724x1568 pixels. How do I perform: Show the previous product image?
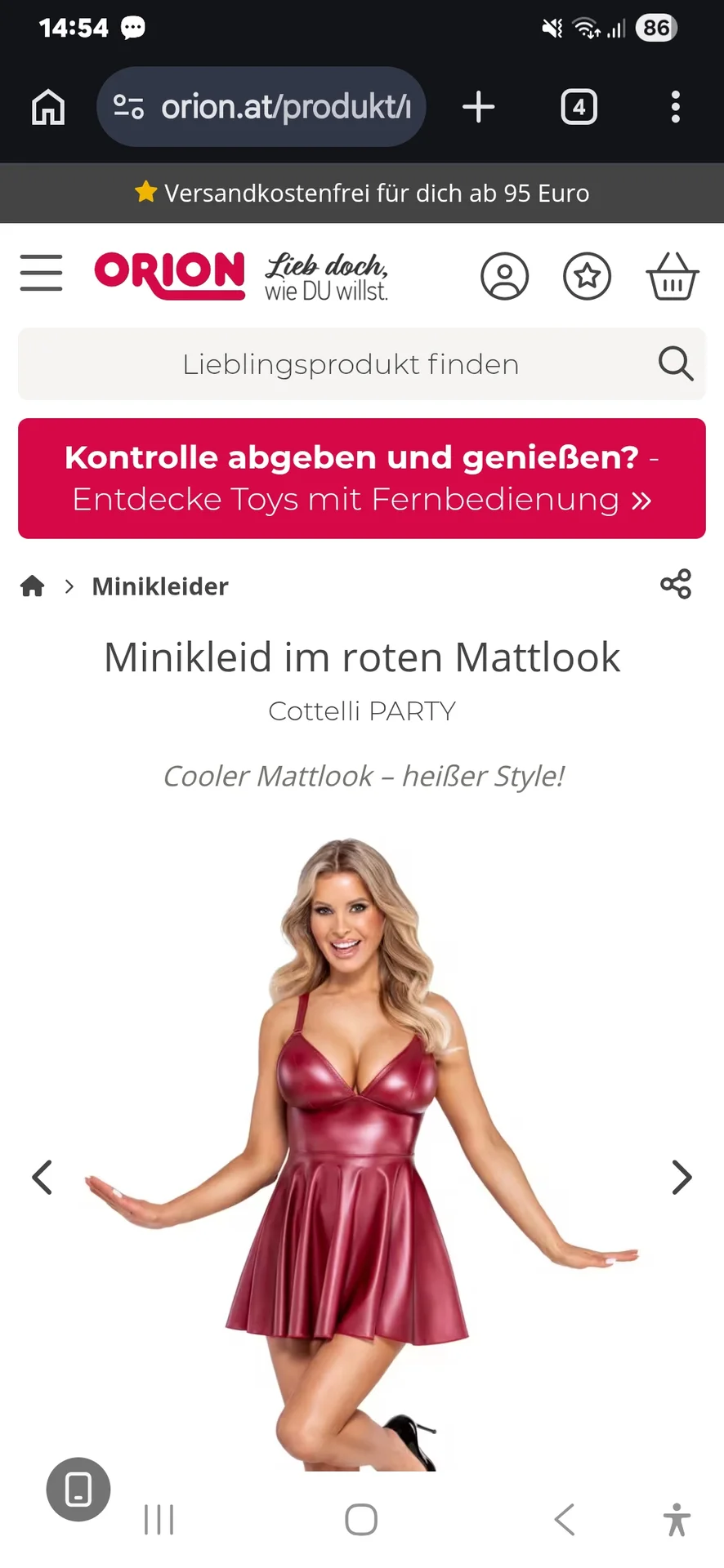[x=42, y=1178]
